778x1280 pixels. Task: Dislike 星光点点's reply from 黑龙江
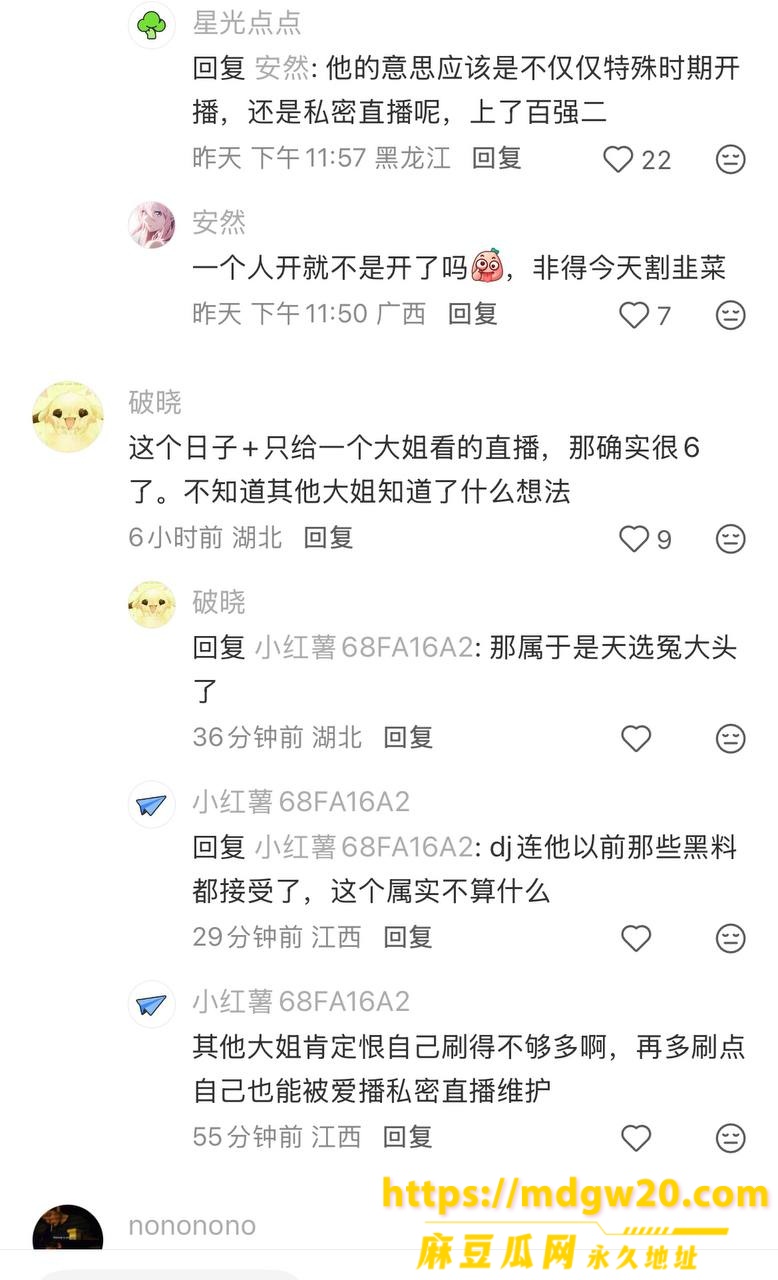(731, 159)
